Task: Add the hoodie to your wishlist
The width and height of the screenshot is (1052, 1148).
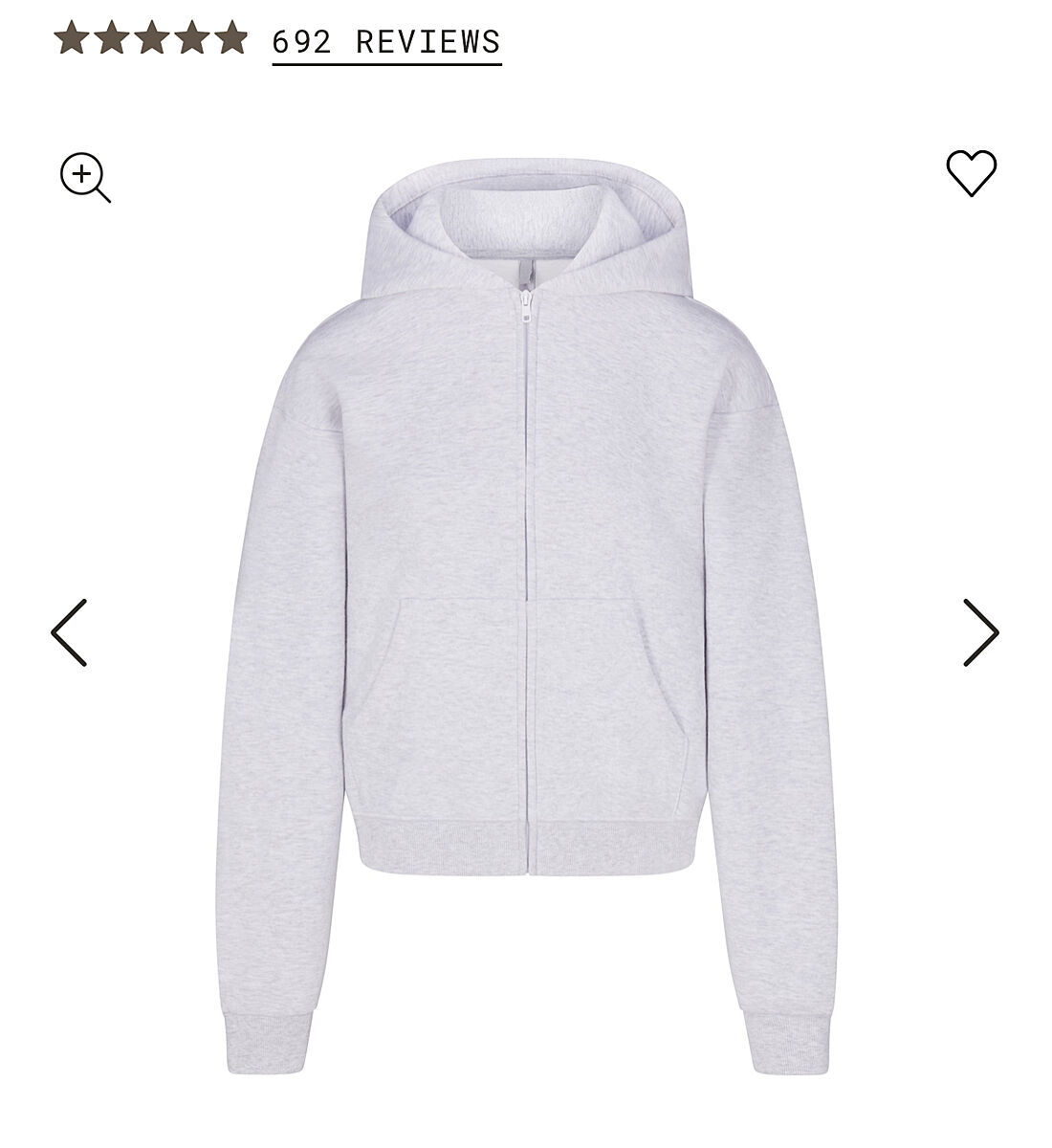Action: pos(971,173)
